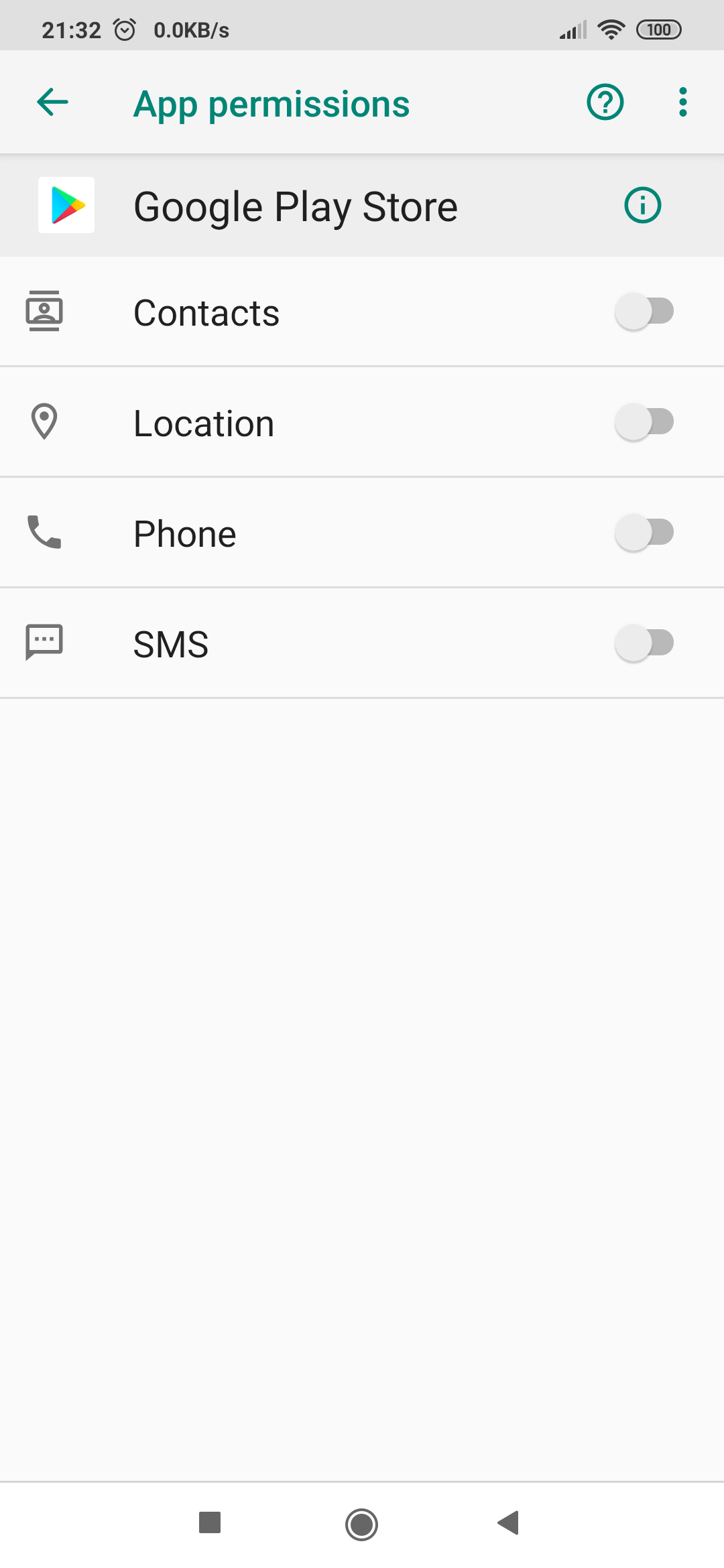Enable the Contacts permission
This screenshot has width=724, height=1568.
click(x=644, y=312)
